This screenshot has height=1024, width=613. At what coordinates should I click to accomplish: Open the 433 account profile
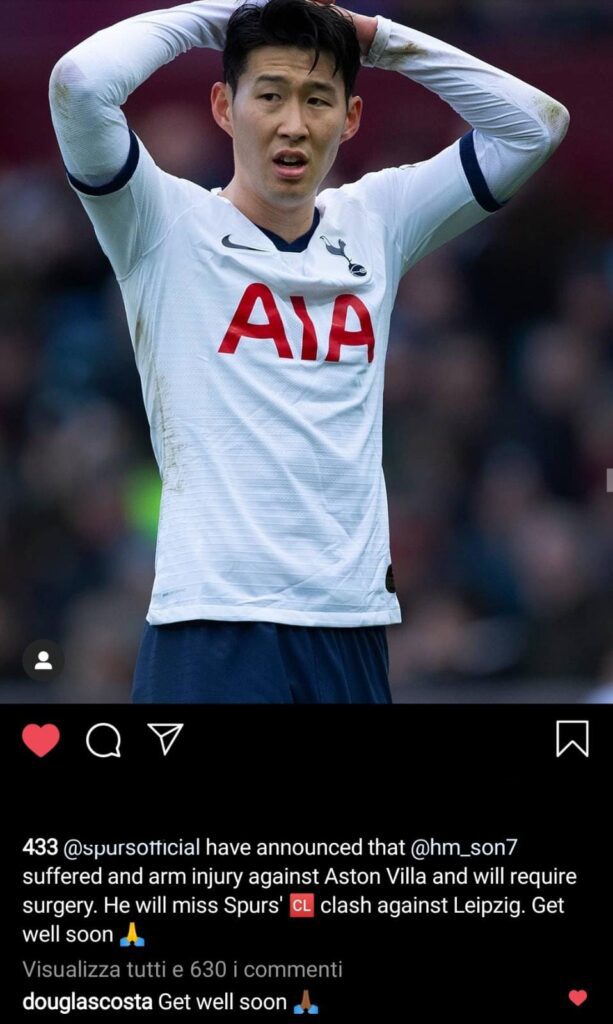tap(40, 847)
